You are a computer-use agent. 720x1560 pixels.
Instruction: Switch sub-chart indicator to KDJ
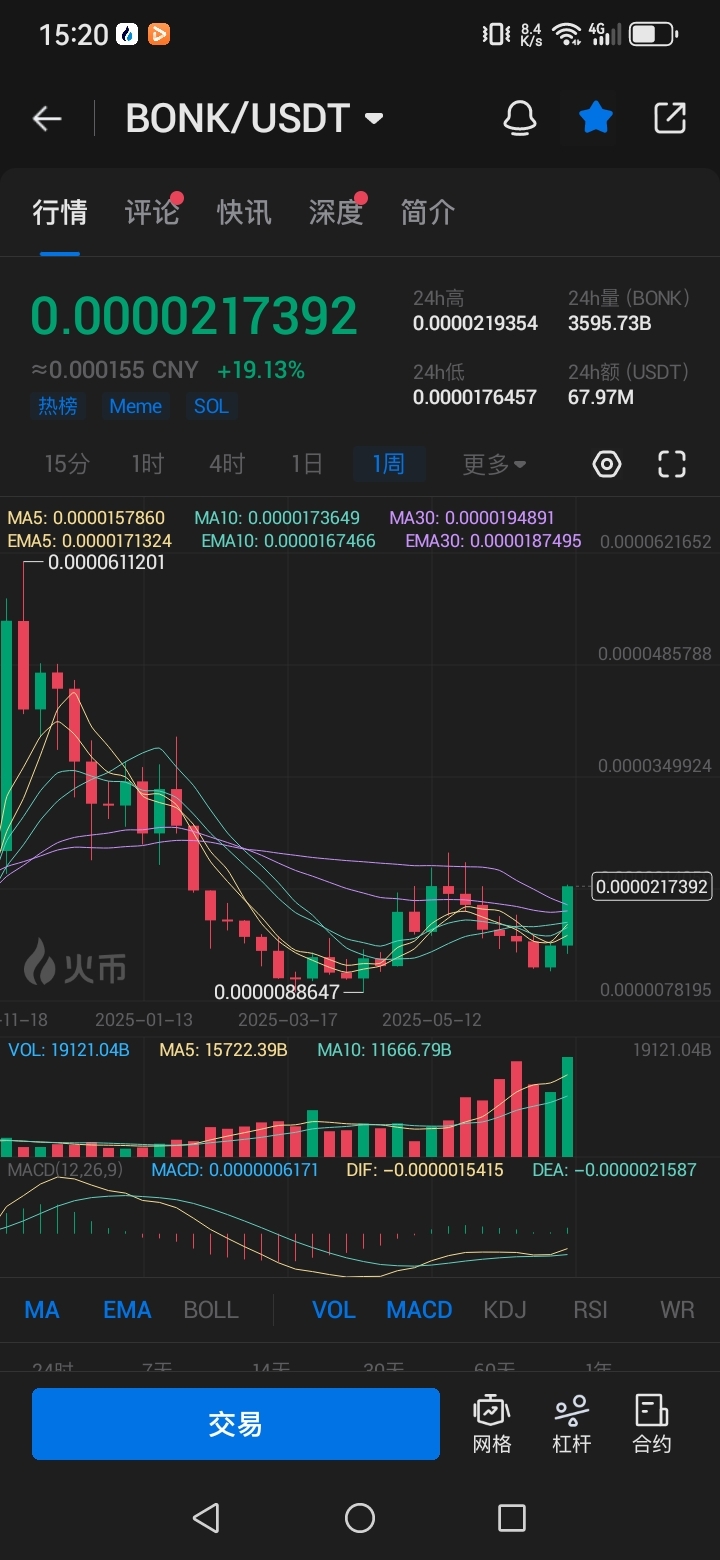505,1310
